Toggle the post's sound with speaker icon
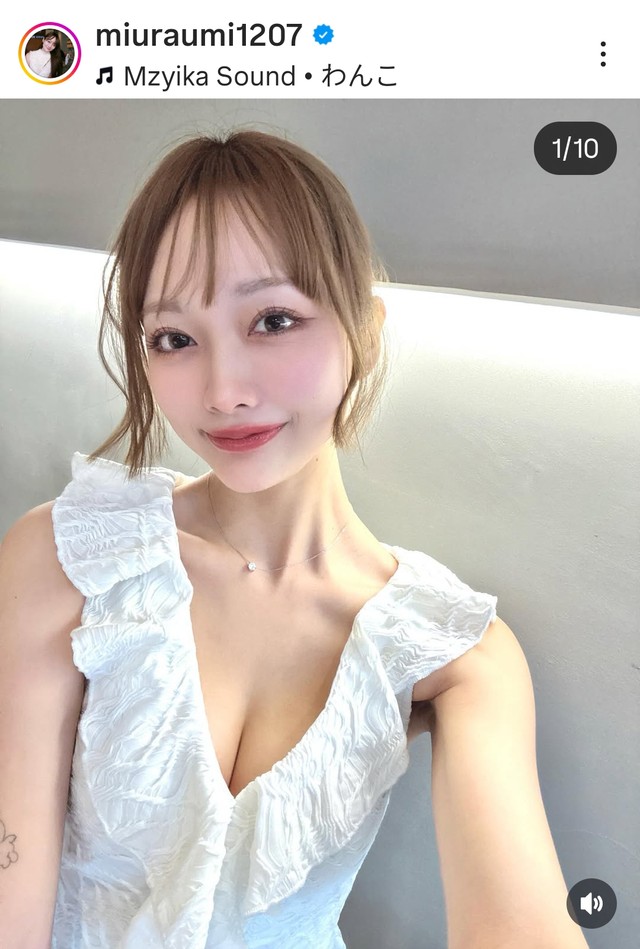This screenshot has width=640, height=949. pos(591,904)
